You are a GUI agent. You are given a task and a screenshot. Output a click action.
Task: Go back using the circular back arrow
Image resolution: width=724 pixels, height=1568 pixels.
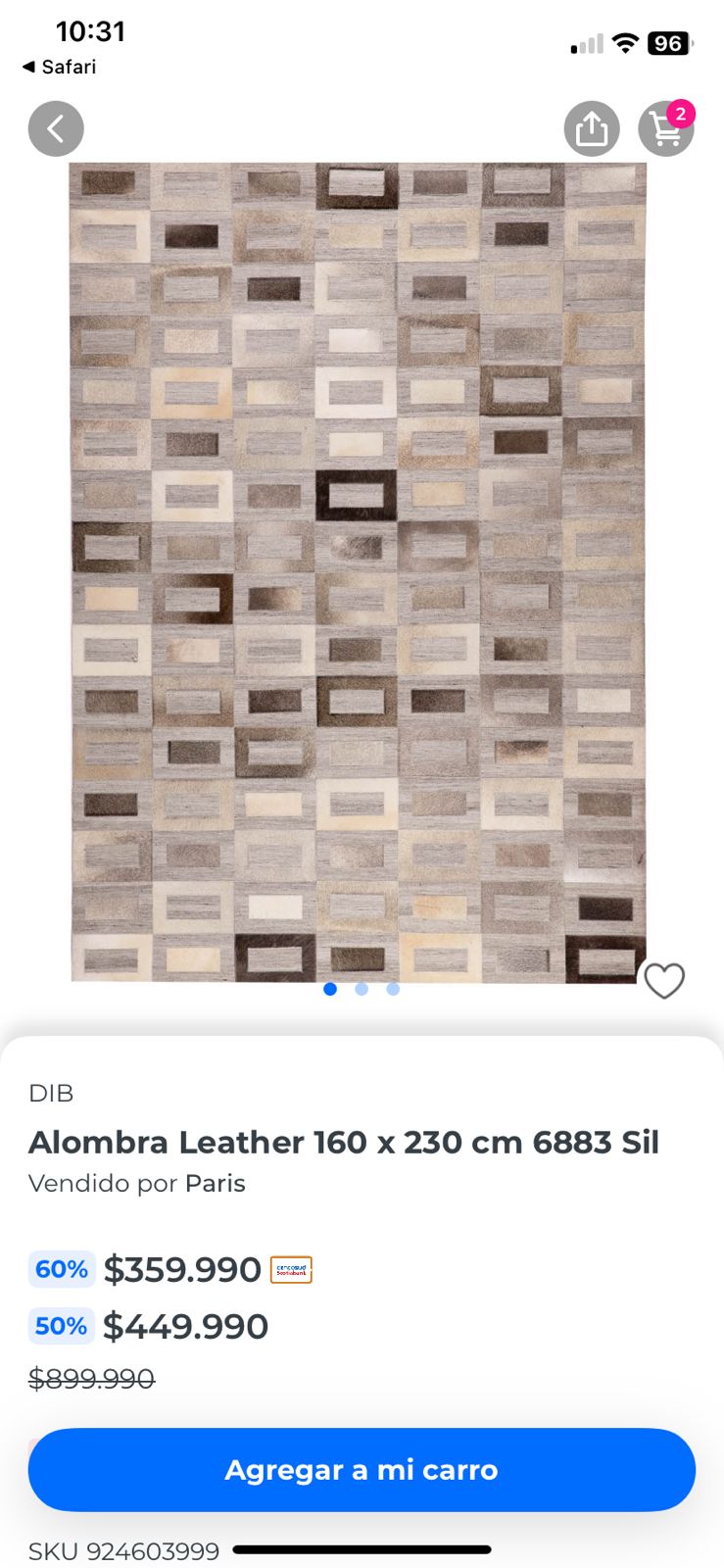[56, 128]
